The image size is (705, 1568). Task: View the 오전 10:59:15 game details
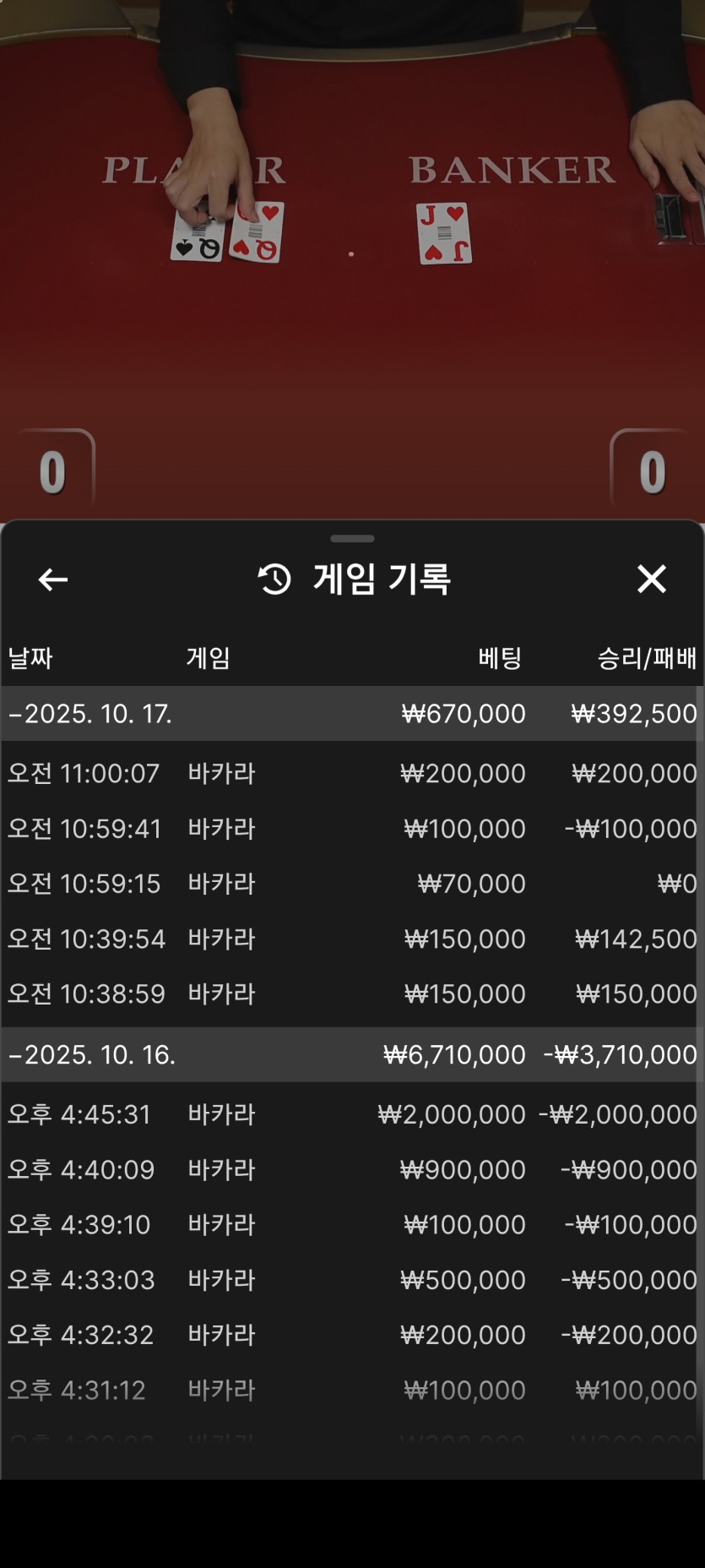[352, 884]
